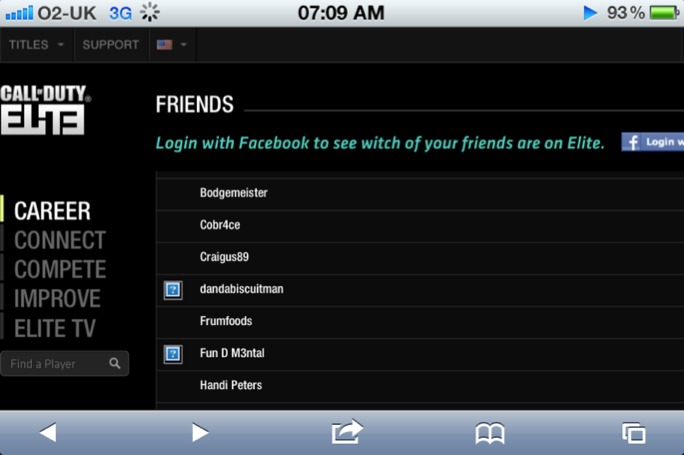Open the IMPROVE section
The width and height of the screenshot is (684, 455).
pos(57,298)
